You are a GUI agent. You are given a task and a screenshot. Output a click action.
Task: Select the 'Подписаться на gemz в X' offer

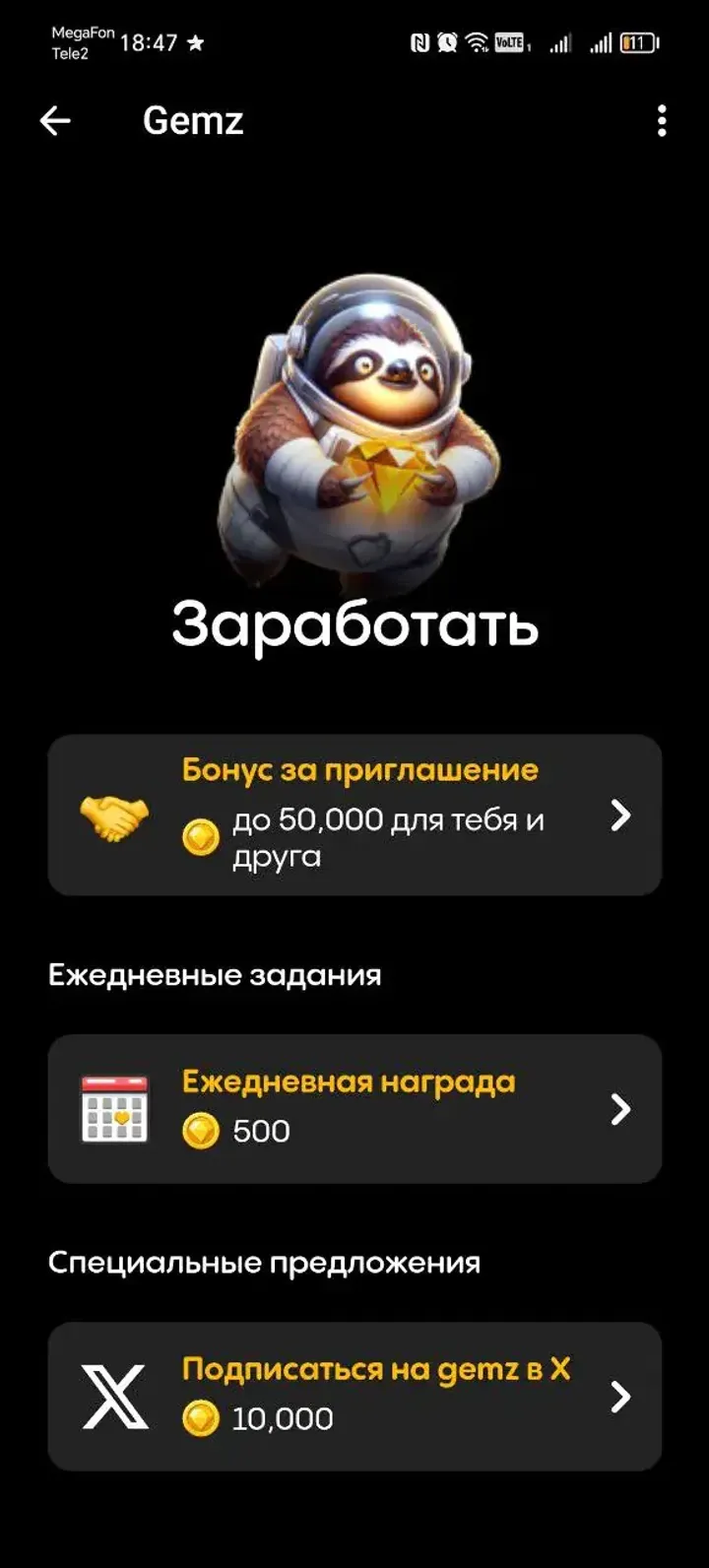[x=354, y=1398]
